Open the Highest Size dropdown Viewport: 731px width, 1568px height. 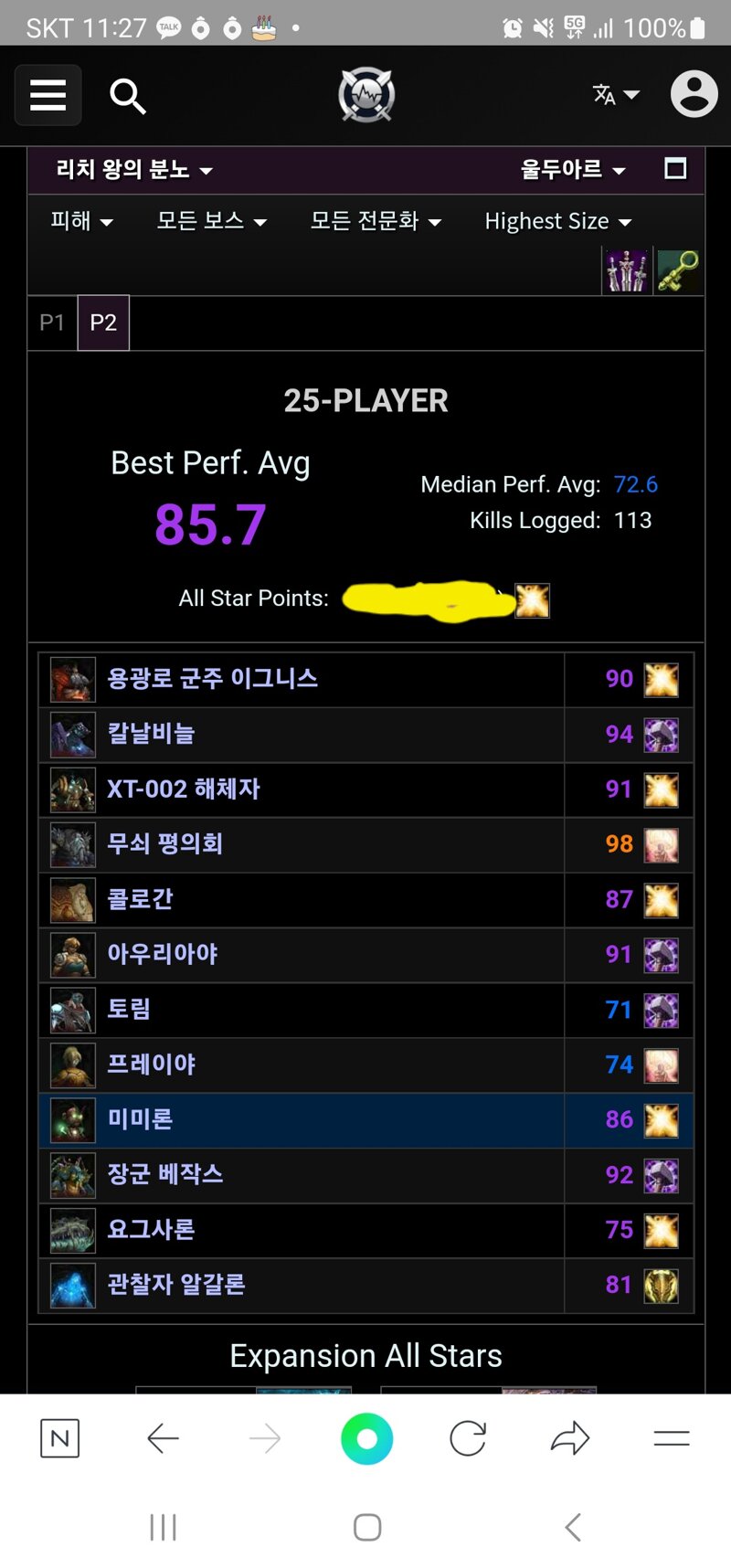point(558,222)
